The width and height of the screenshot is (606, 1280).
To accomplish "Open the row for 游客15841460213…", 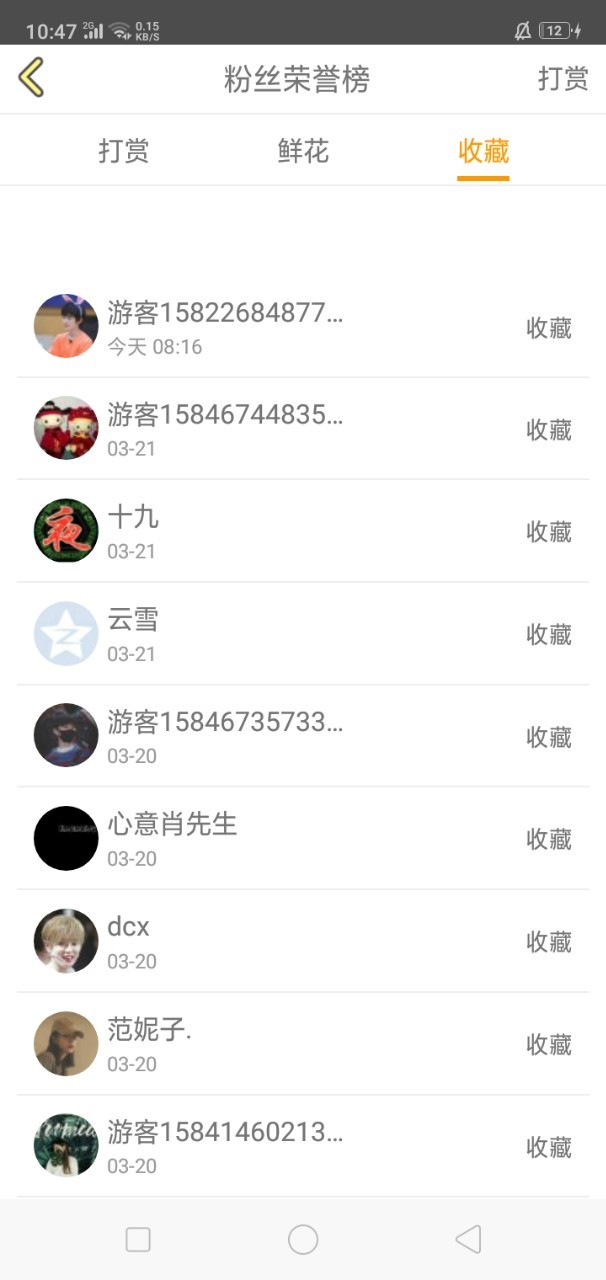I will pos(303,1146).
